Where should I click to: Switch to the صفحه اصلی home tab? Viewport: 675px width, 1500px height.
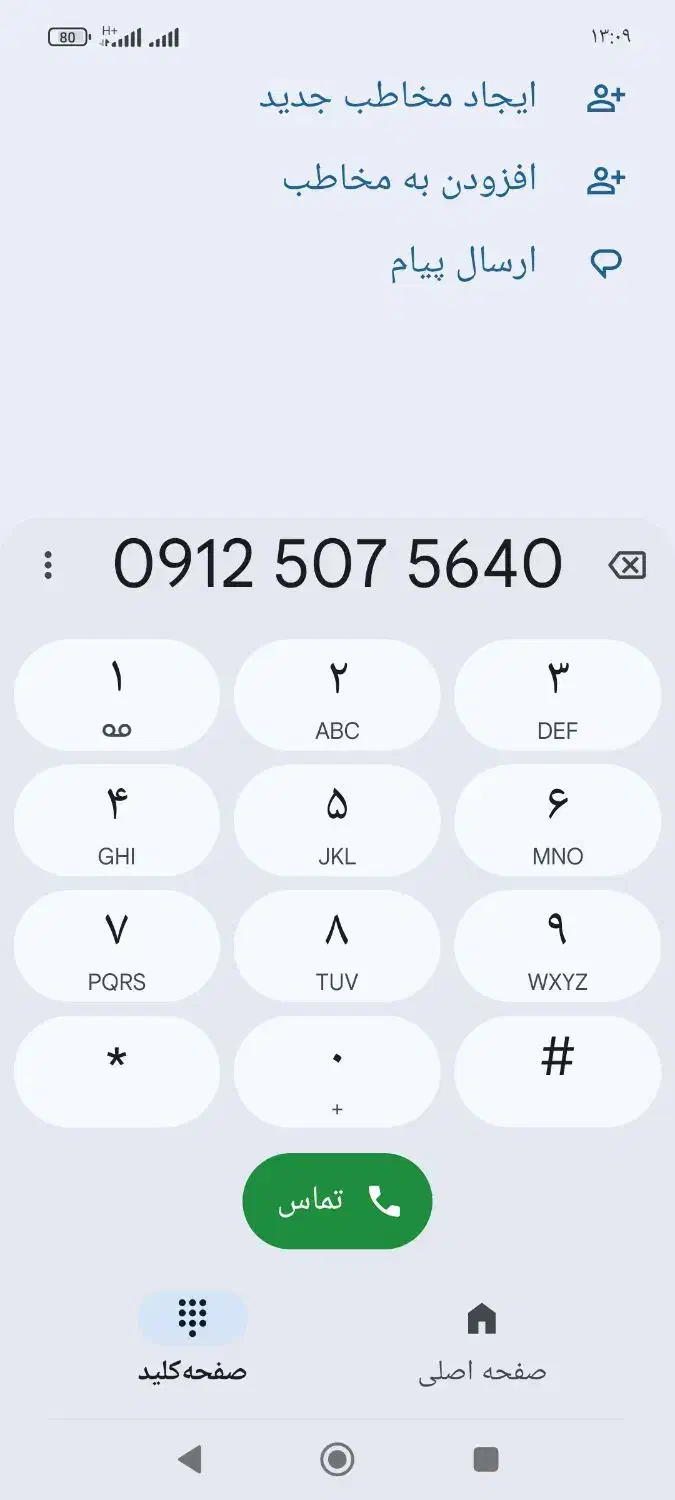[x=482, y=1338]
